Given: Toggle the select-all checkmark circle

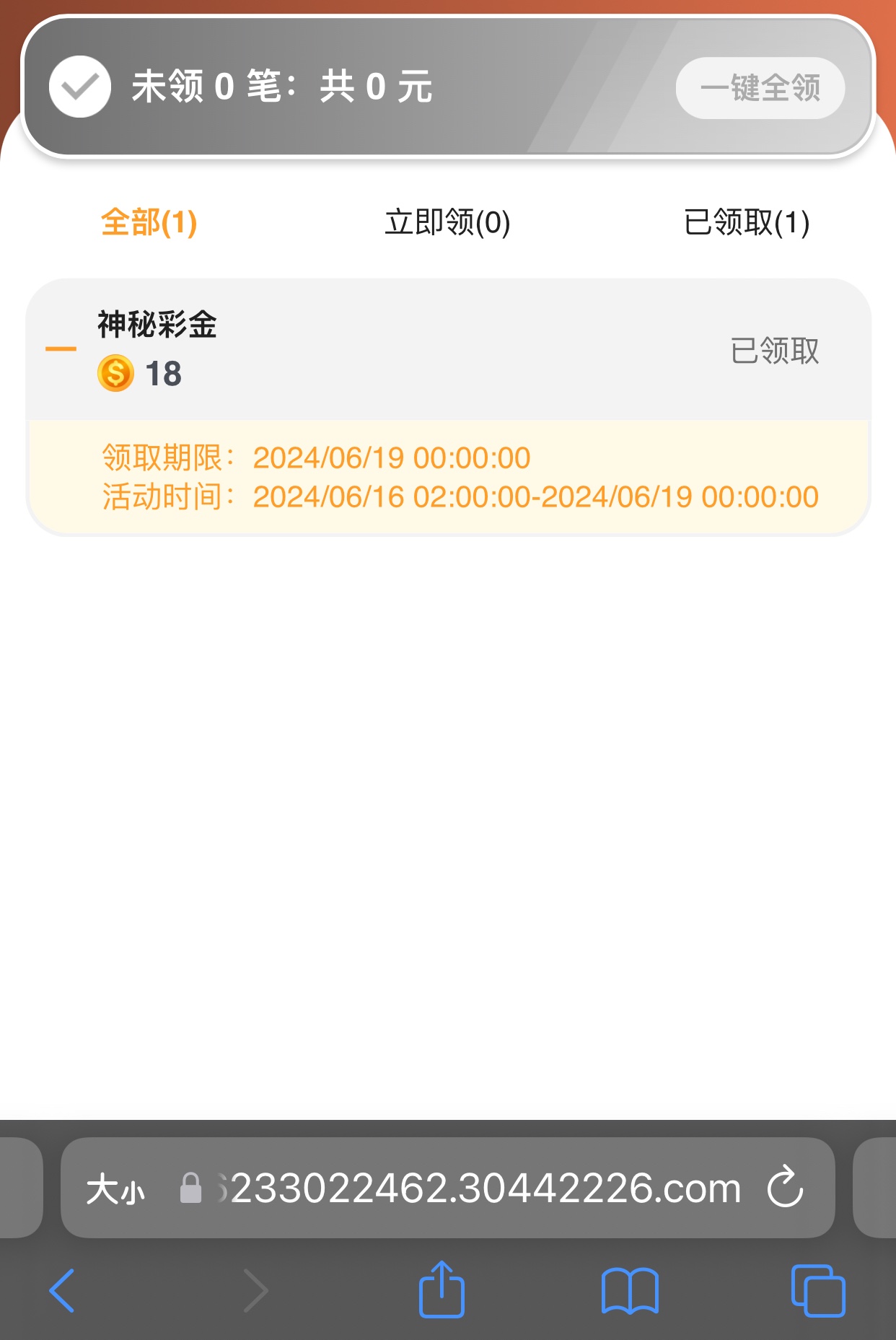Looking at the screenshot, I should click(x=80, y=87).
